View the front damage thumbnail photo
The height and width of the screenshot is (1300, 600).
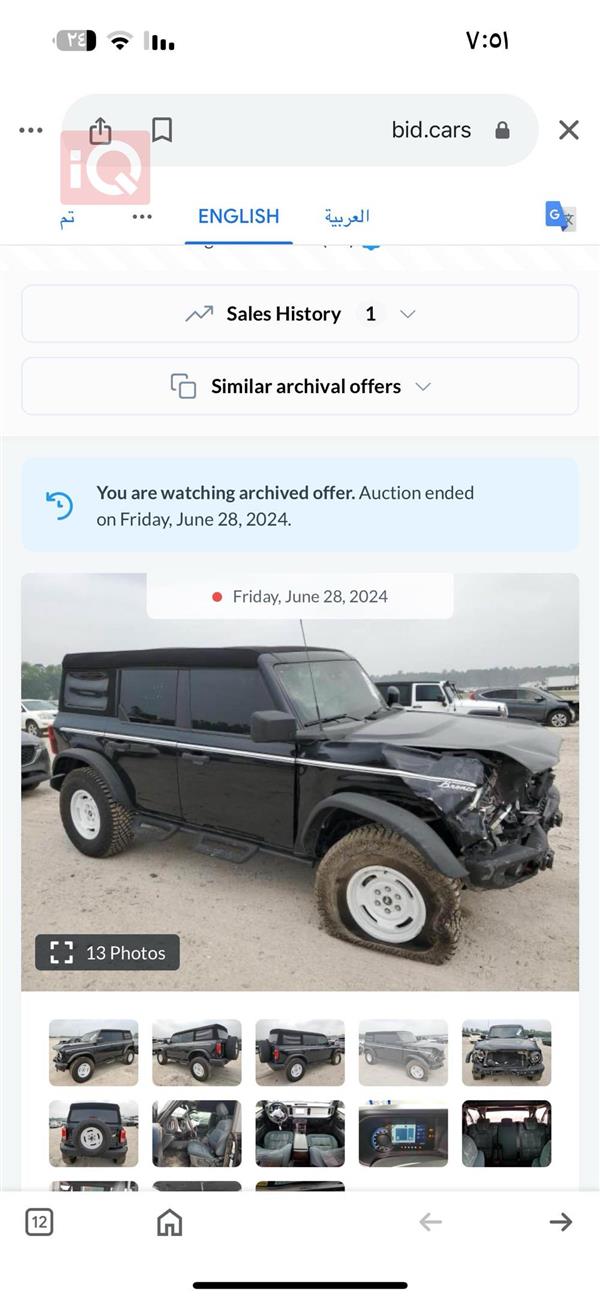(506, 1052)
